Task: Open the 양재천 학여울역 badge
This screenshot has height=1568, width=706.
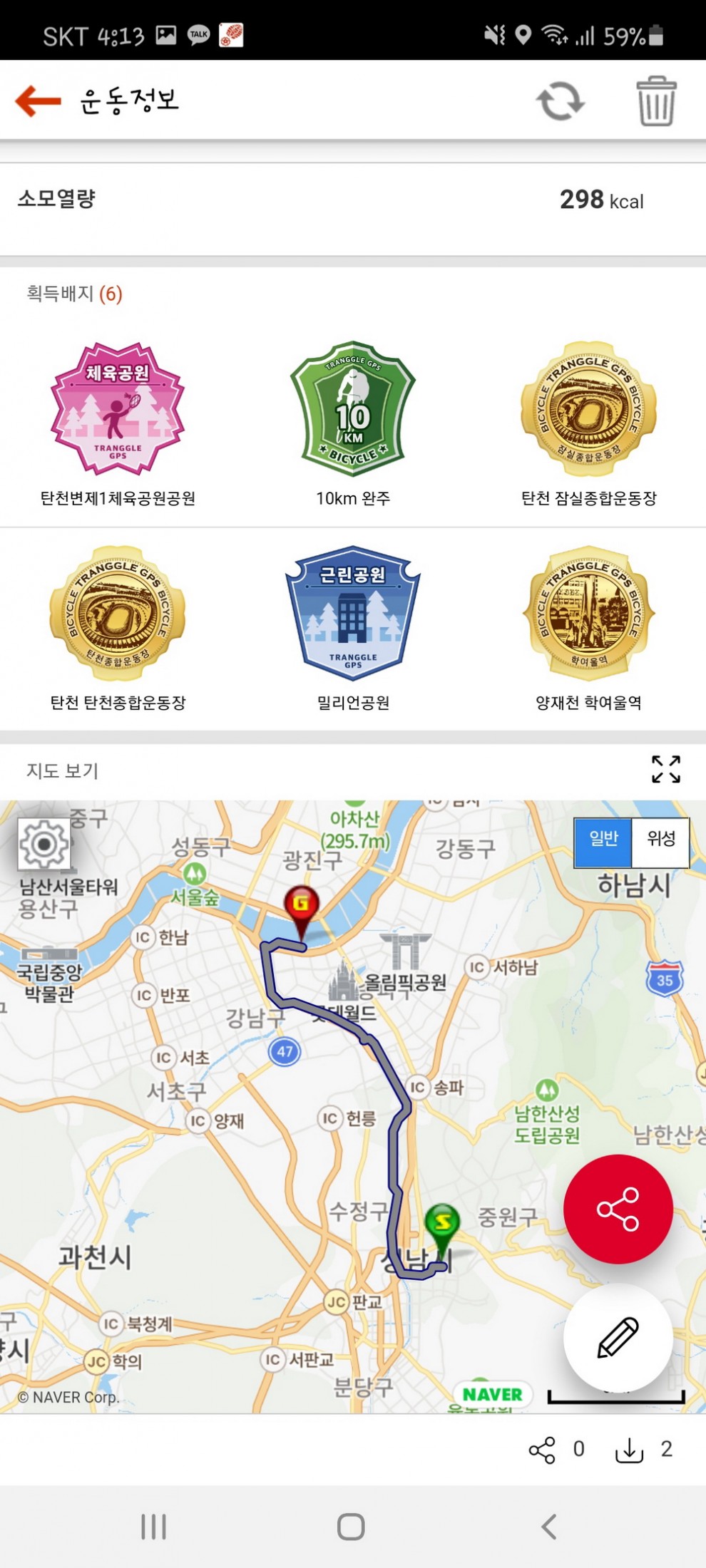Action: pyautogui.click(x=588, y=614)
